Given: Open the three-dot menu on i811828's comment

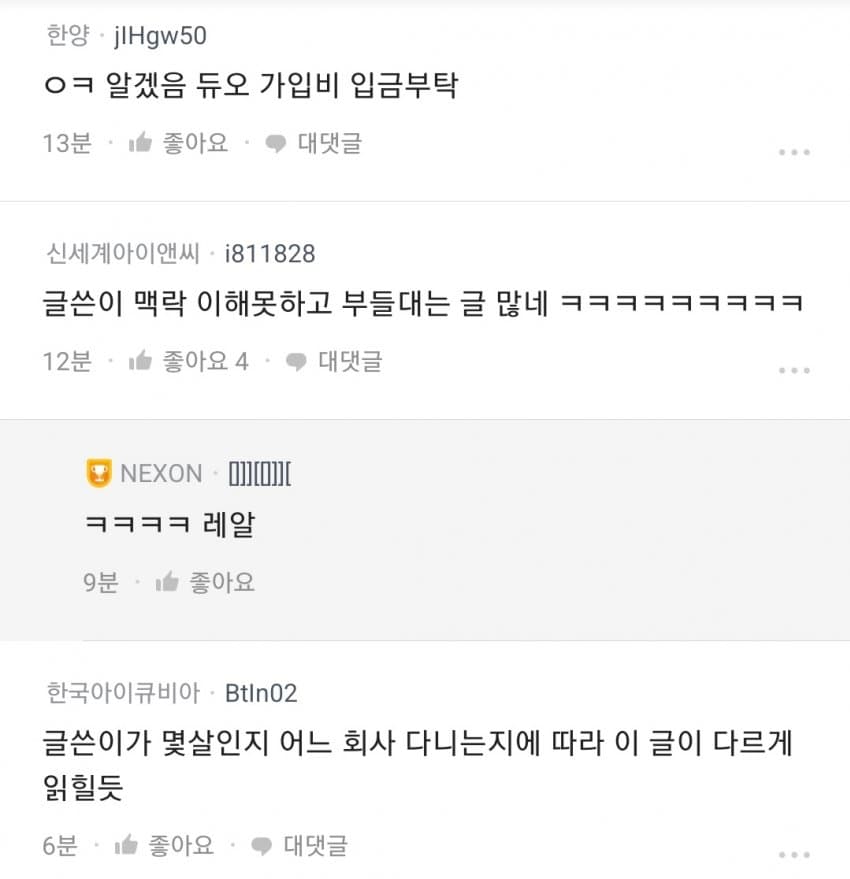Looking at the screenshot, I should pyautogui.click(x=795, y=369).
